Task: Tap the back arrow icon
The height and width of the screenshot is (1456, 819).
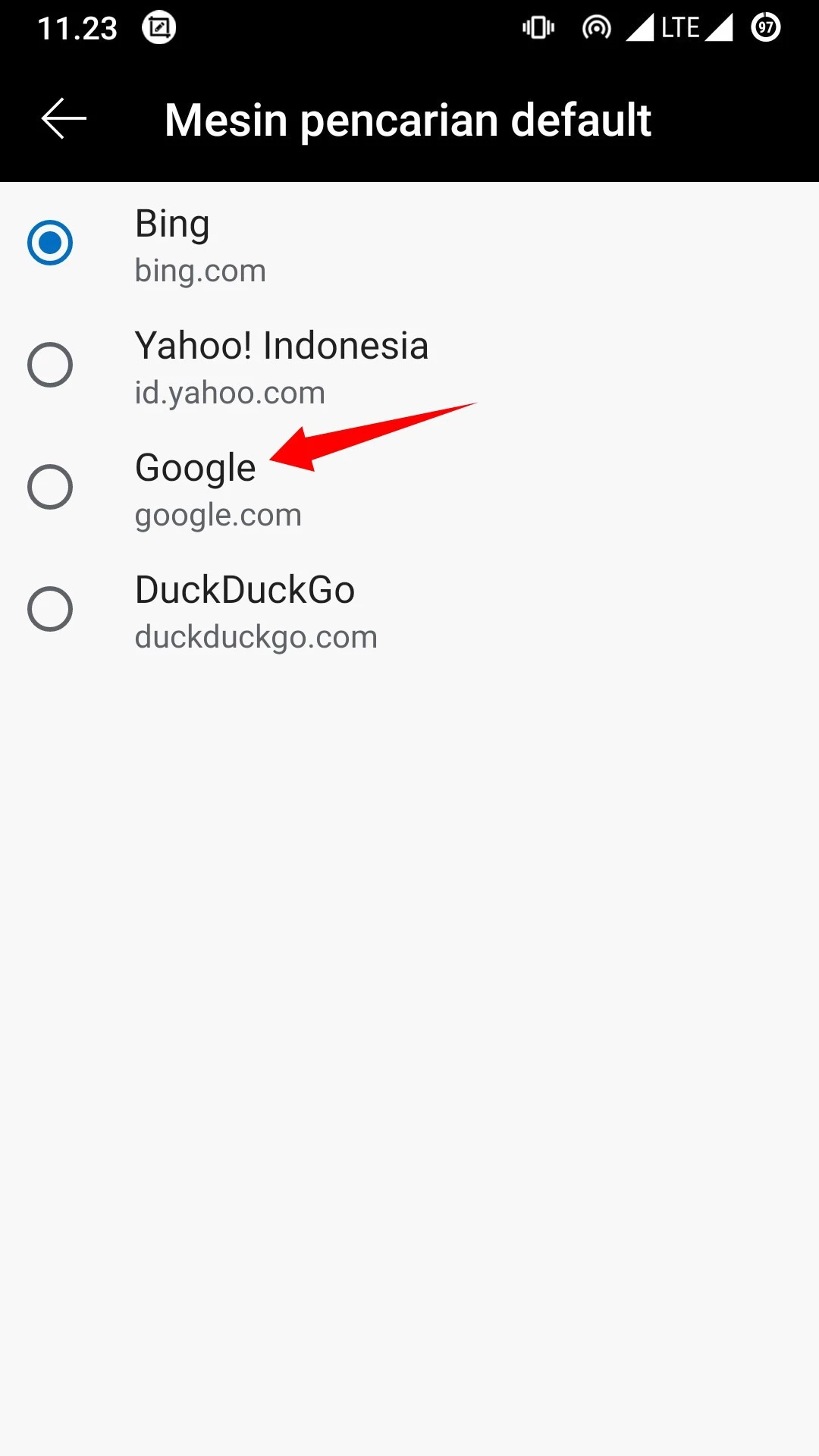Action: 63,118
